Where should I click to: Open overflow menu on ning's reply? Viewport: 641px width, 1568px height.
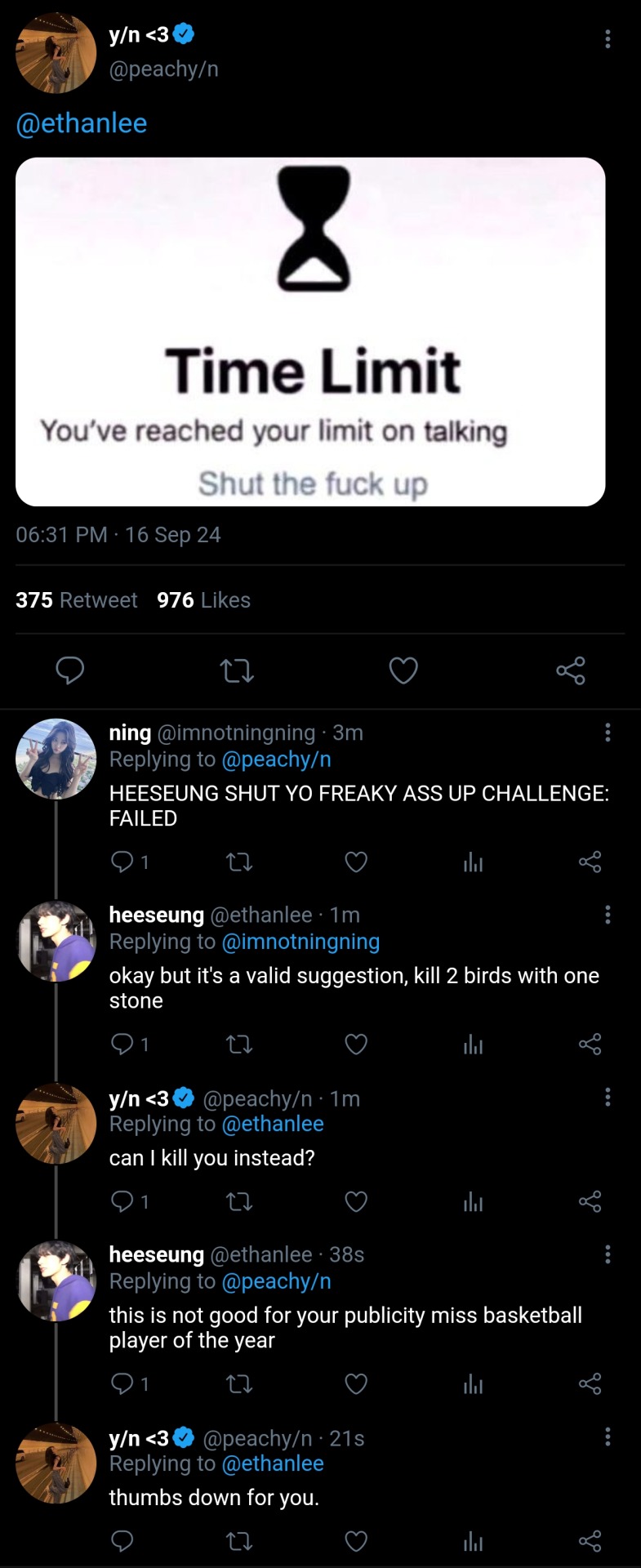pos(608,733)
